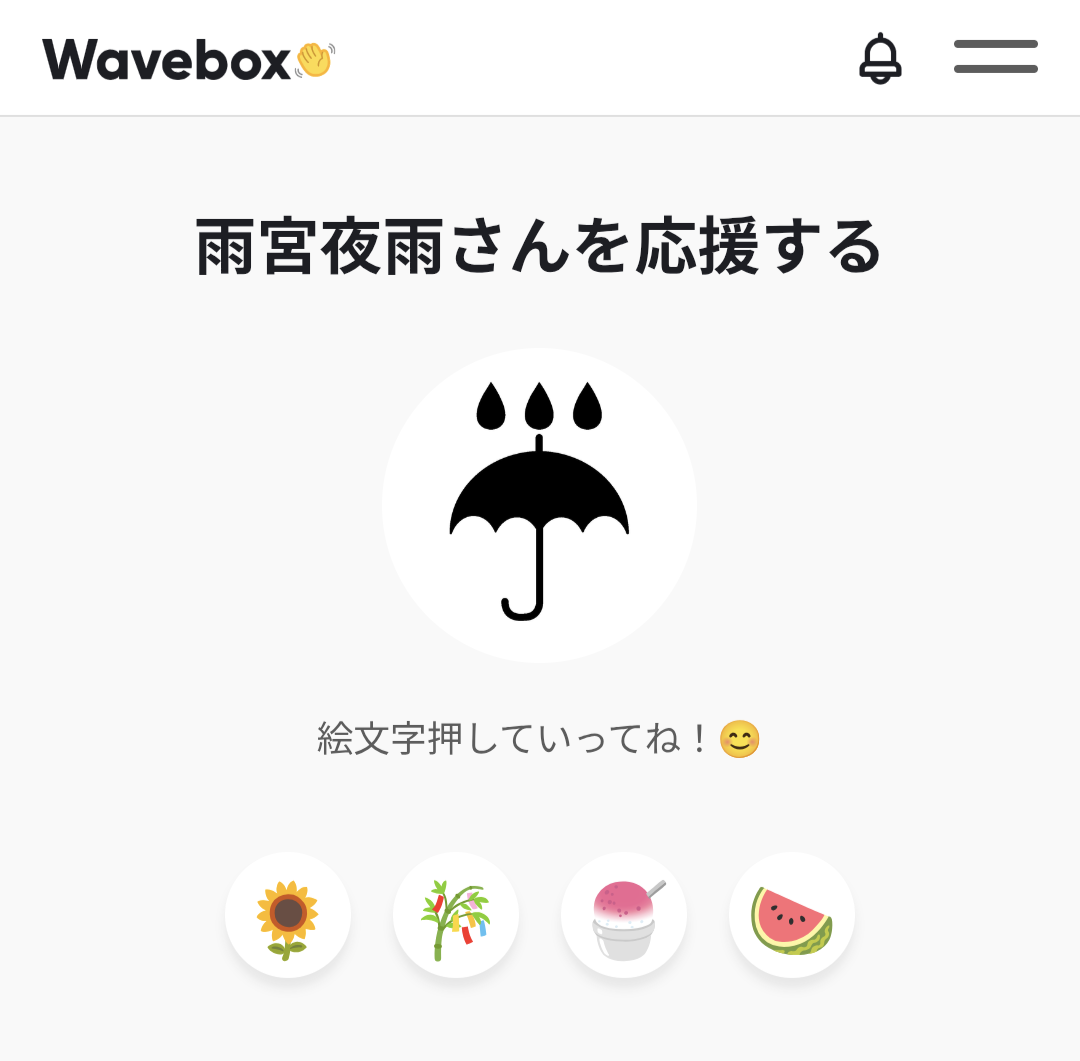1080x1061 pixels.
Task: Send the tanabata bamboo emoji
Action: [456, 915]
